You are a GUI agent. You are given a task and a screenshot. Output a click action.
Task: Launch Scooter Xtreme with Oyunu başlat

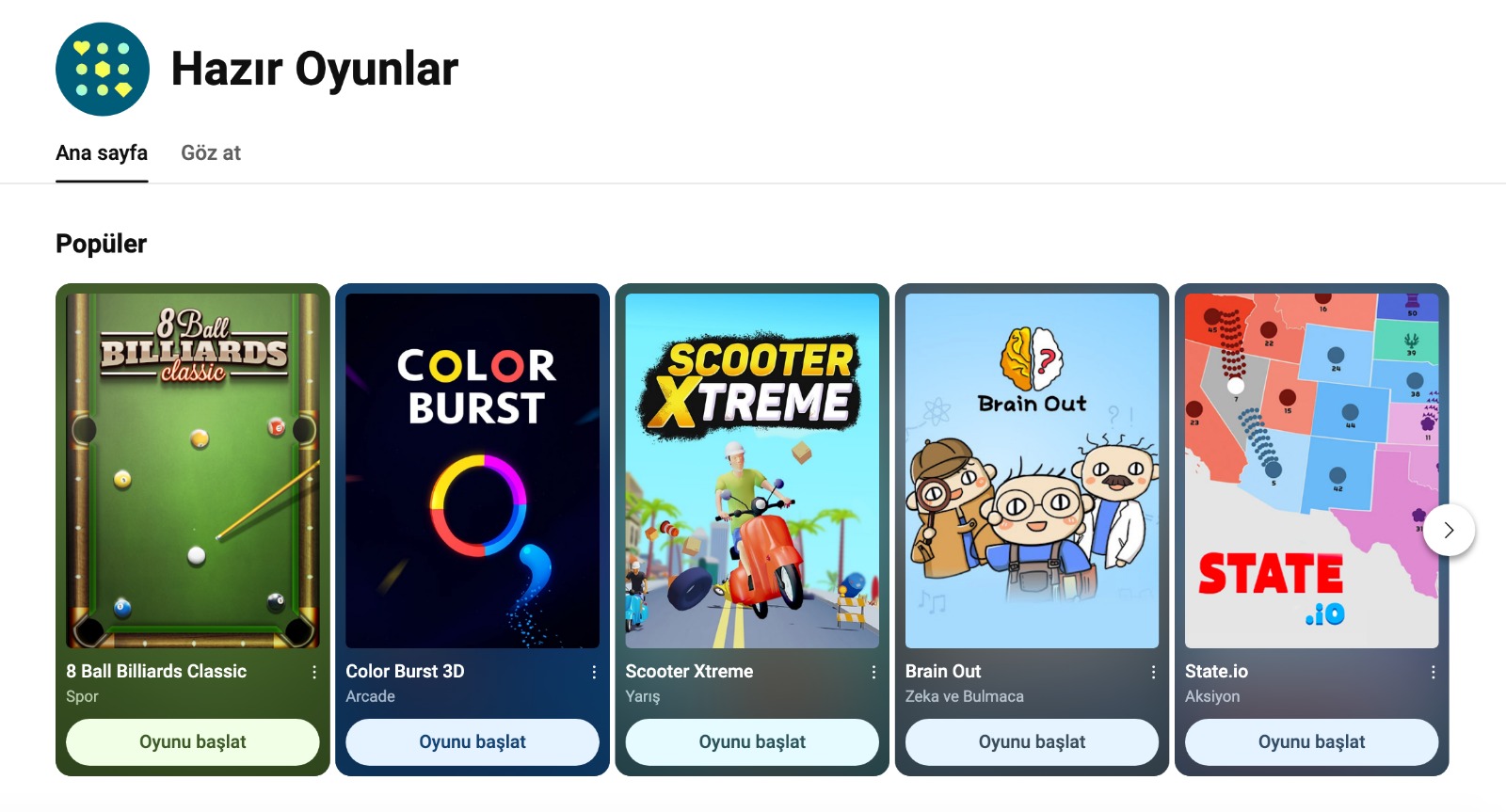751,741
